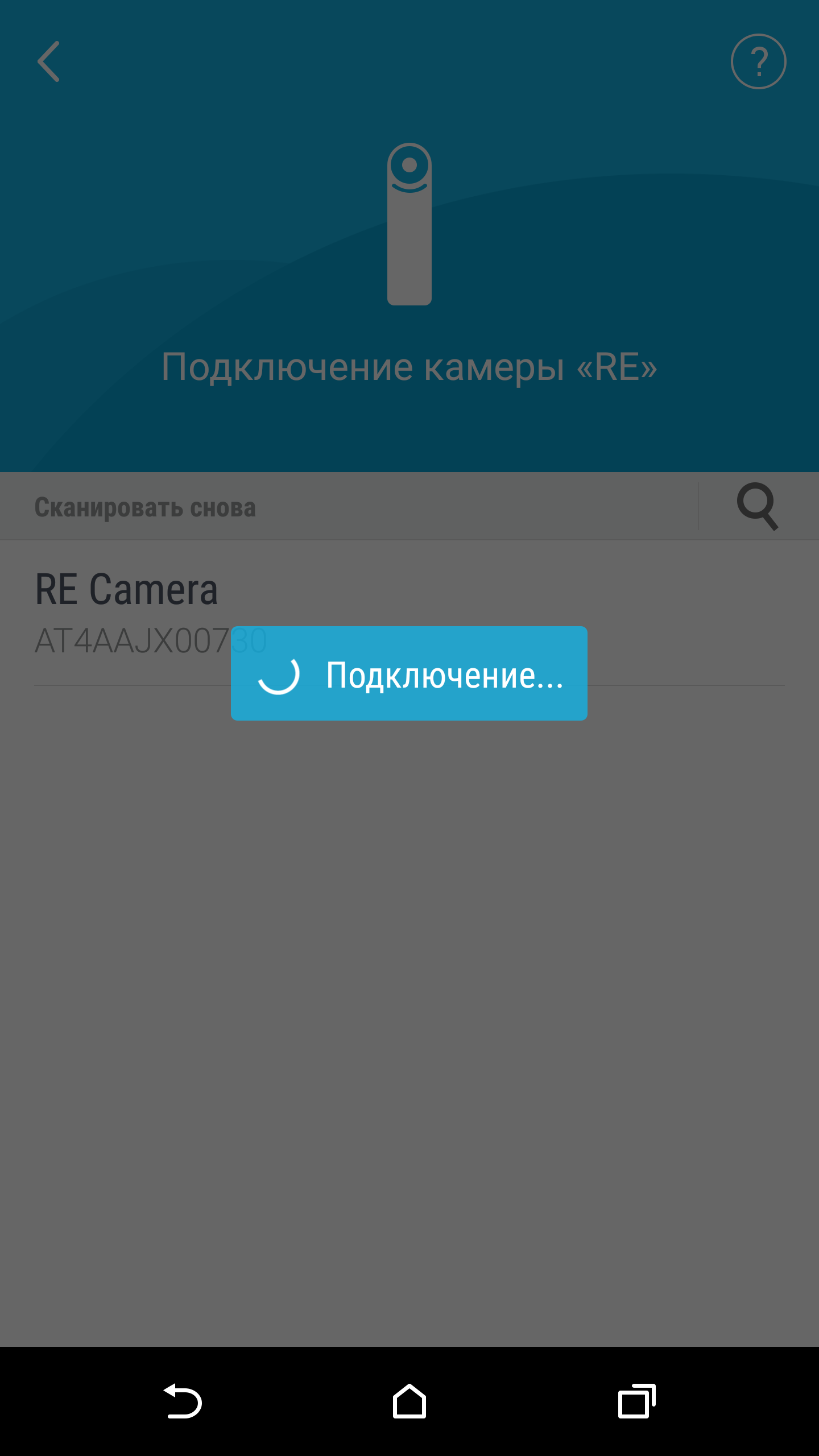The height and width of the screenshot is (1456, 819).
Task: Tap the magnifier scan icon
Action: 757,506
